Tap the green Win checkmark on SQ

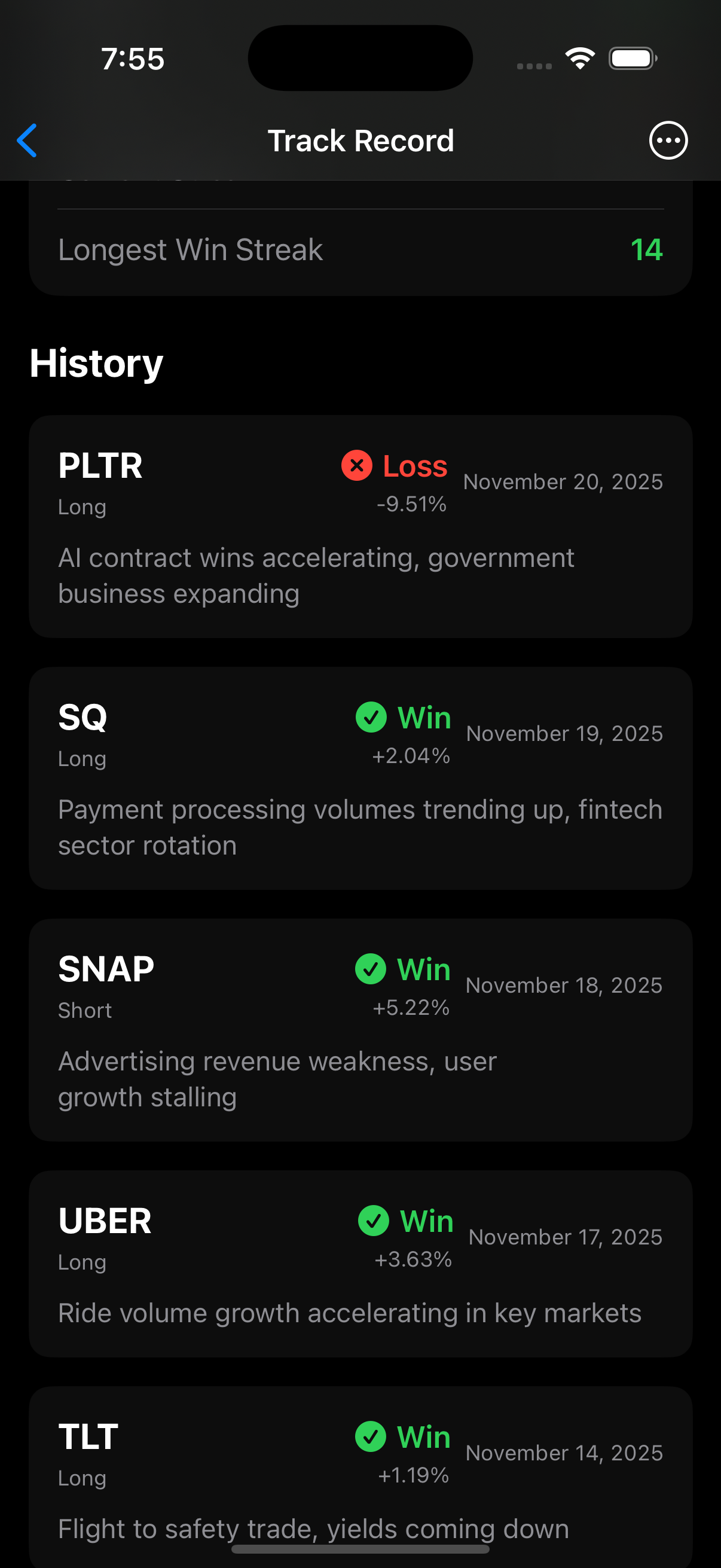(x=372, y=718)
